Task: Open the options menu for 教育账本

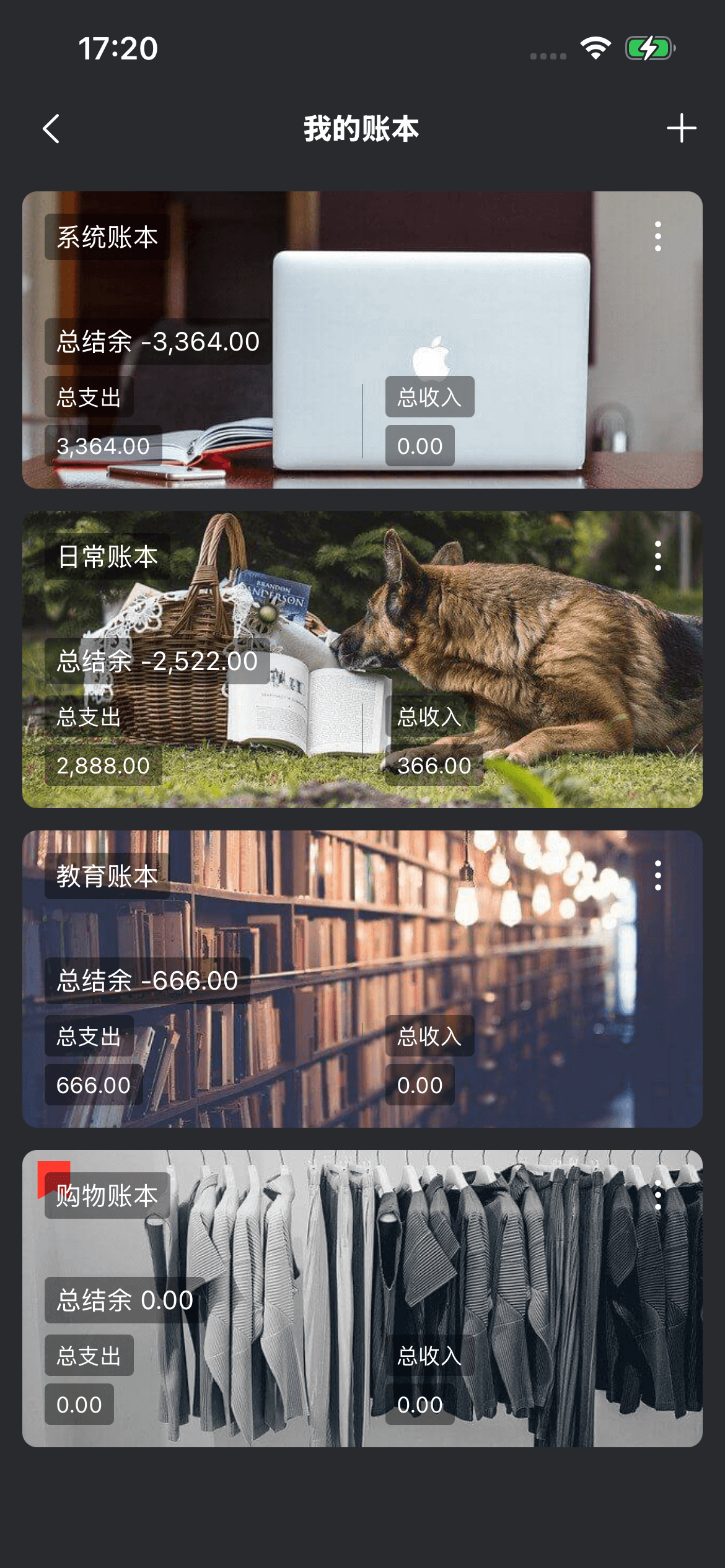Action: [658, 875]
